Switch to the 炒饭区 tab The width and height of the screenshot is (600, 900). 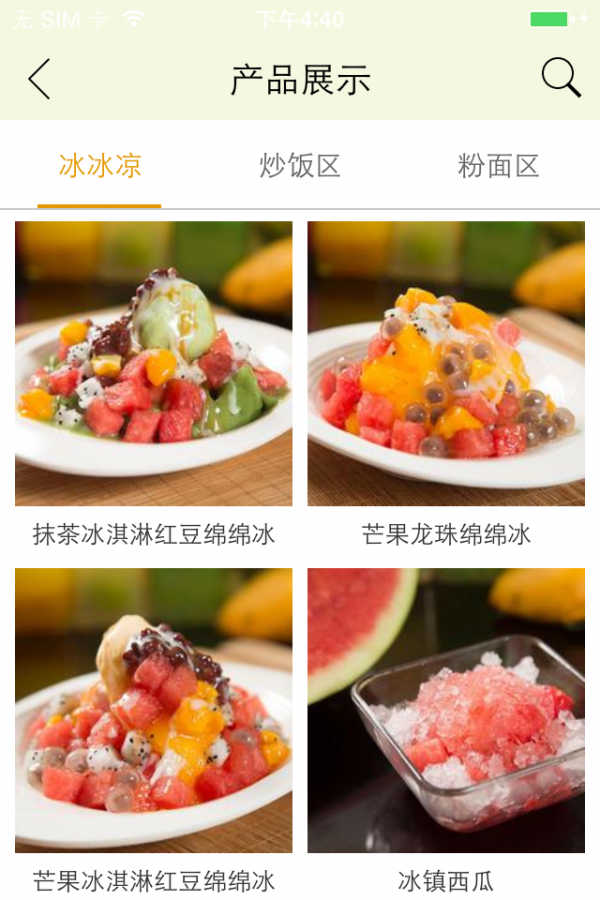(300, 166)
